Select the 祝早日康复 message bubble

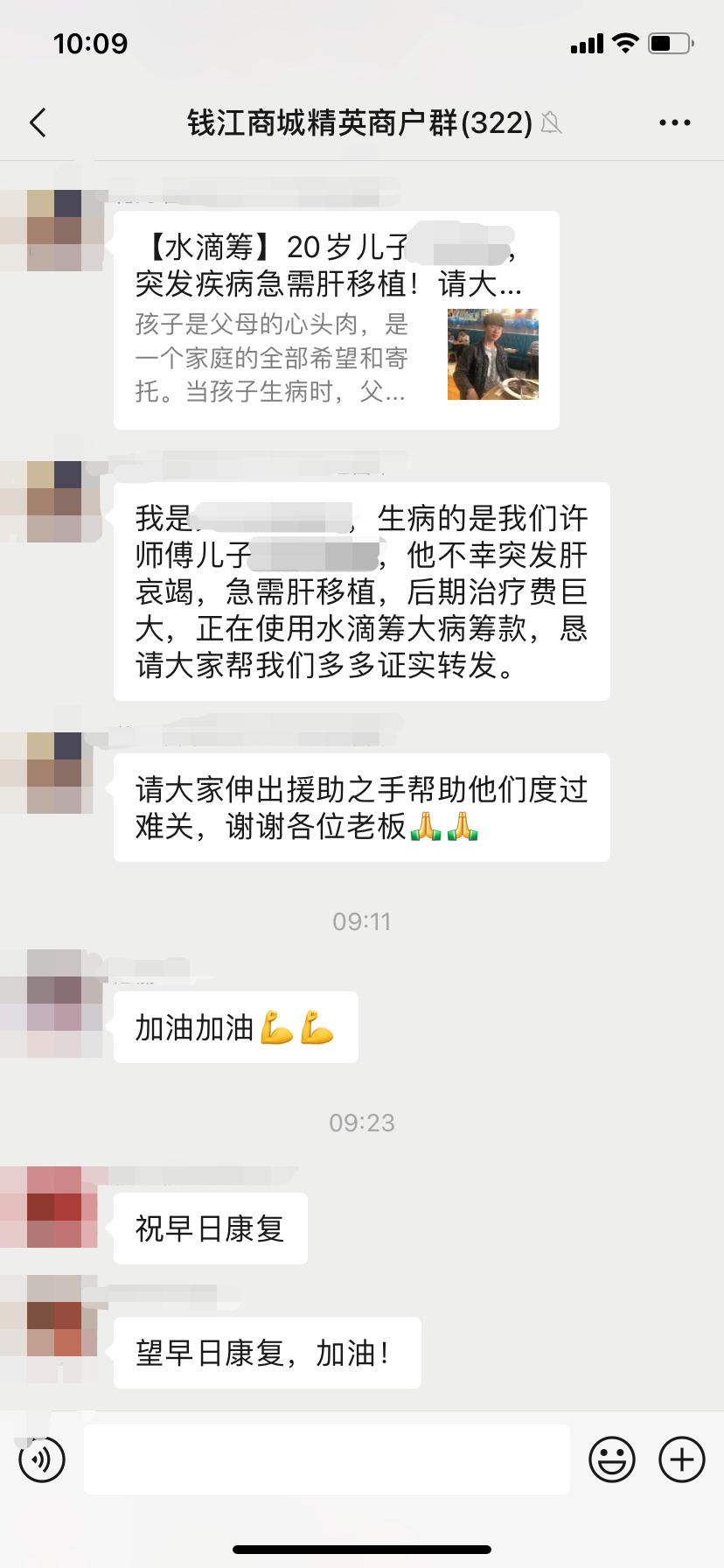click(x=210, y=1228)
